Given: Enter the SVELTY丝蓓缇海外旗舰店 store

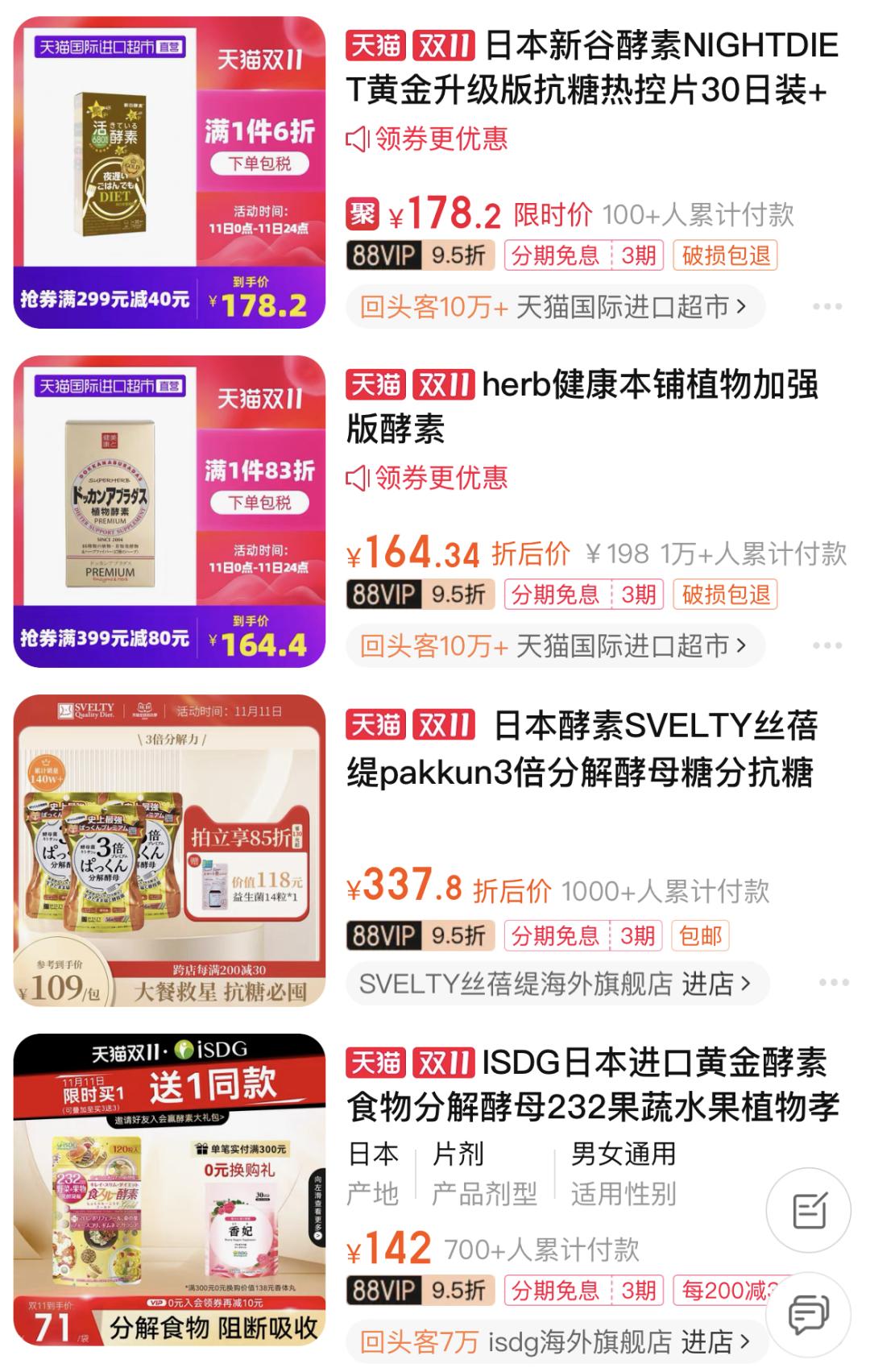Looking at the screenshot, I should click(x=556, y=984).
